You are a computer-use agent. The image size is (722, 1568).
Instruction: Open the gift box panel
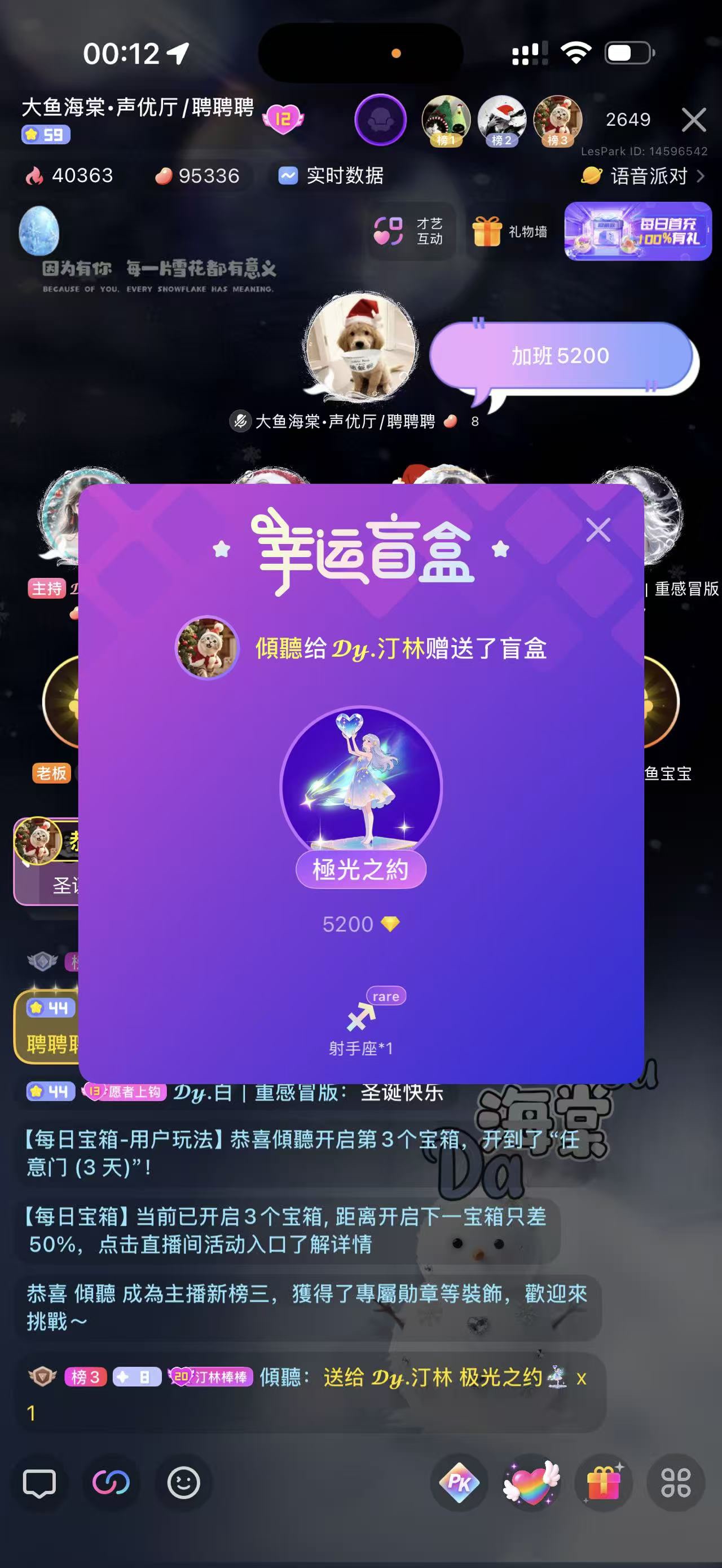point(604,1482)
